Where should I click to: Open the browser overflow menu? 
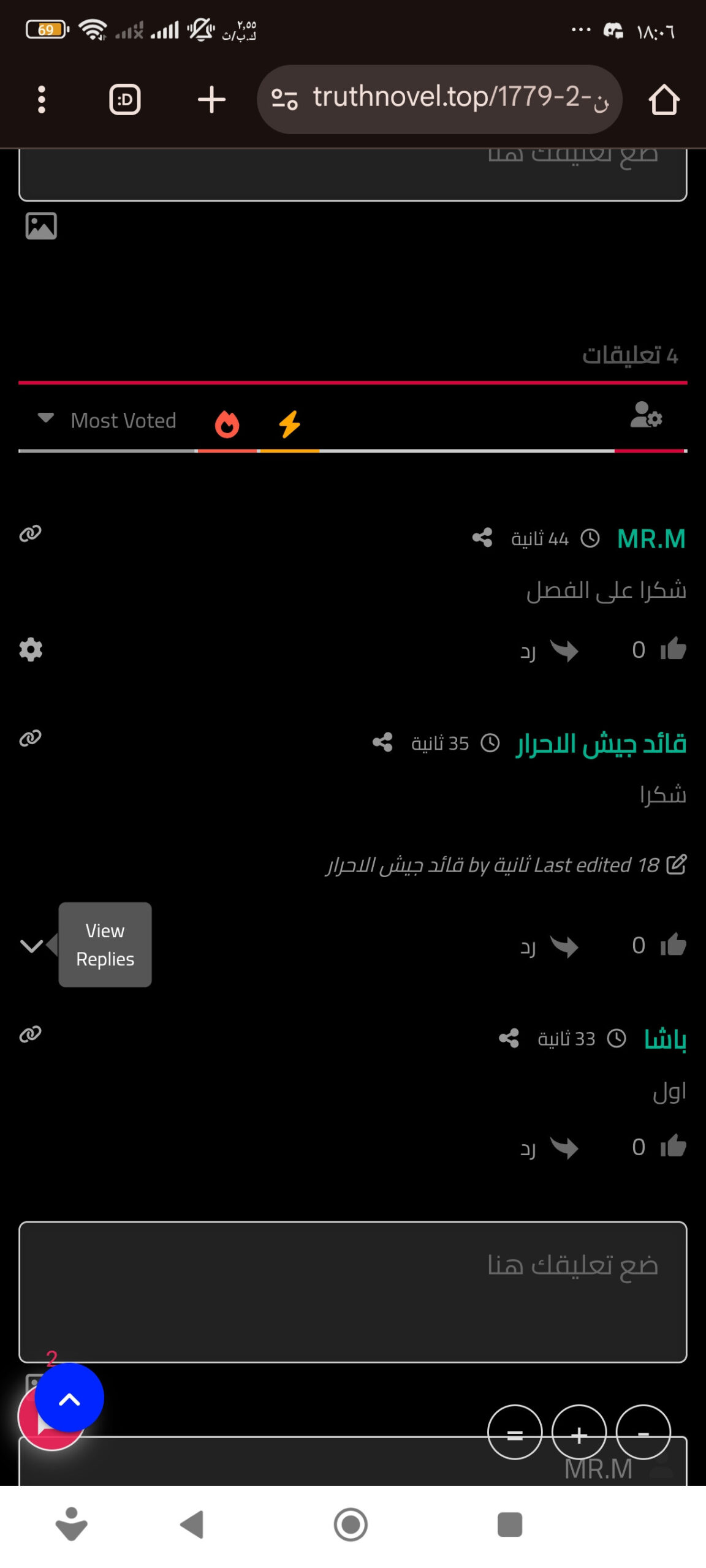42,99
